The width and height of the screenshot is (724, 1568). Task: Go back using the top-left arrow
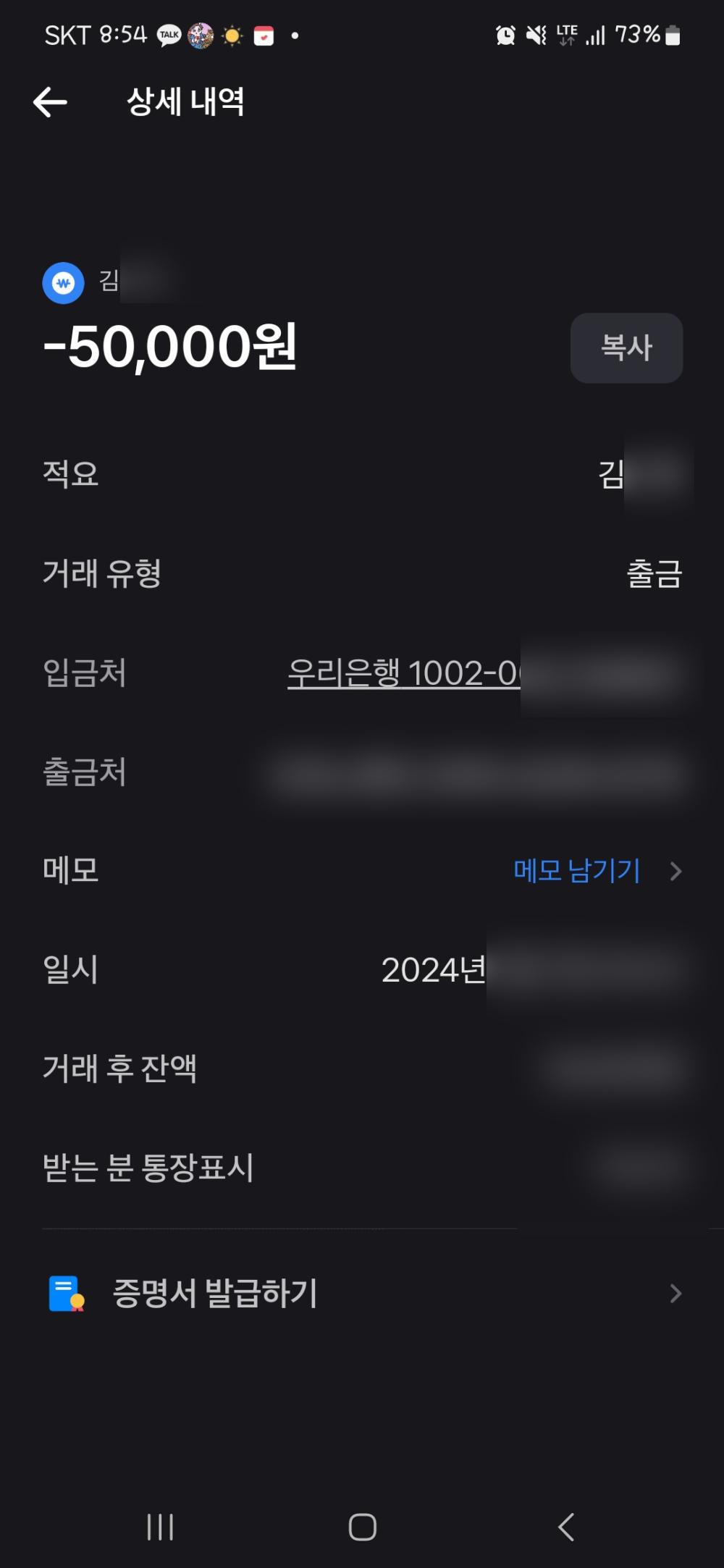click(x=50, y=102)
